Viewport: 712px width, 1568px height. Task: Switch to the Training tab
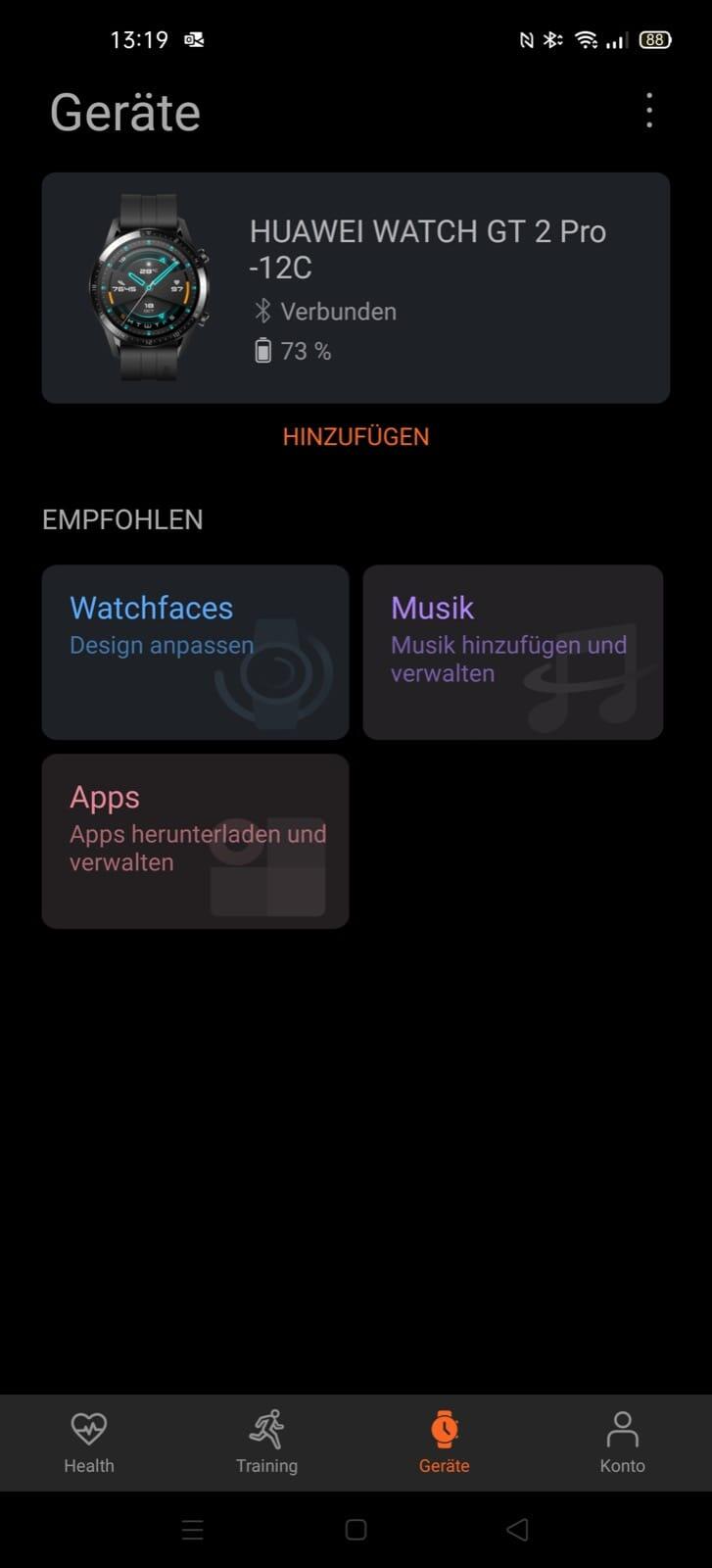(x=266, y=1443)
